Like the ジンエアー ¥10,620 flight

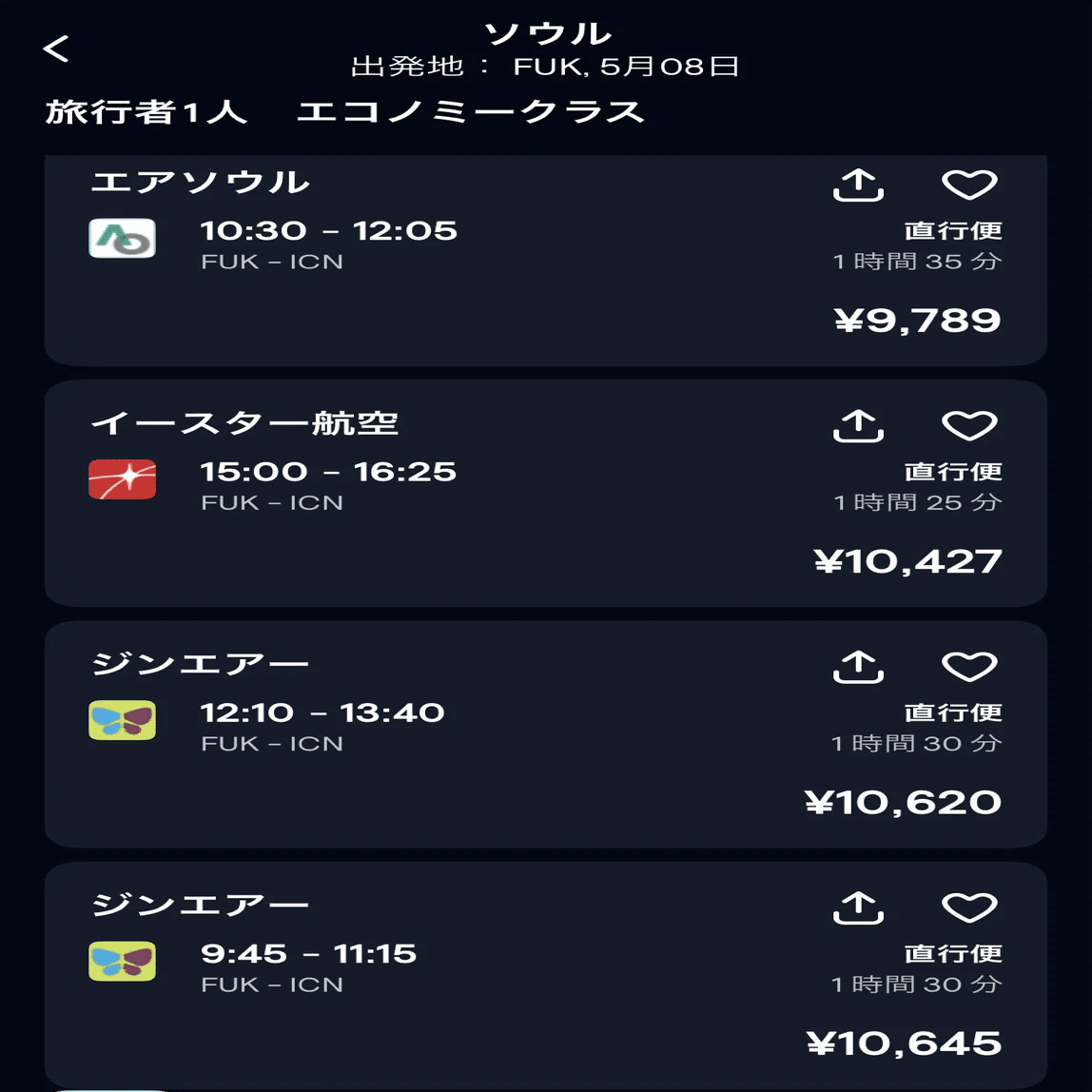968,666
